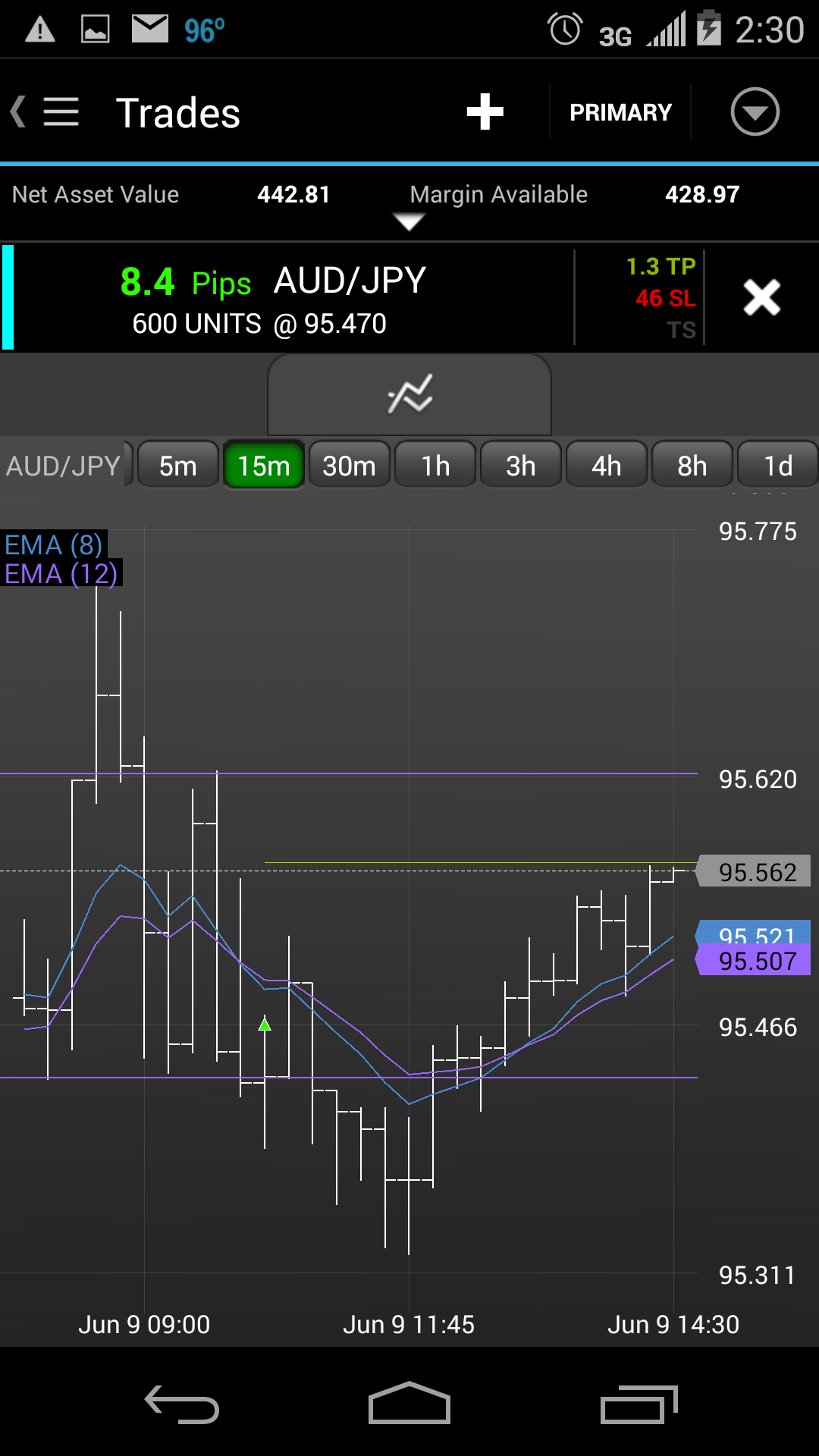Open the navigation drawer menu
The image size is (819, 1456).
(x=59, y=112)
